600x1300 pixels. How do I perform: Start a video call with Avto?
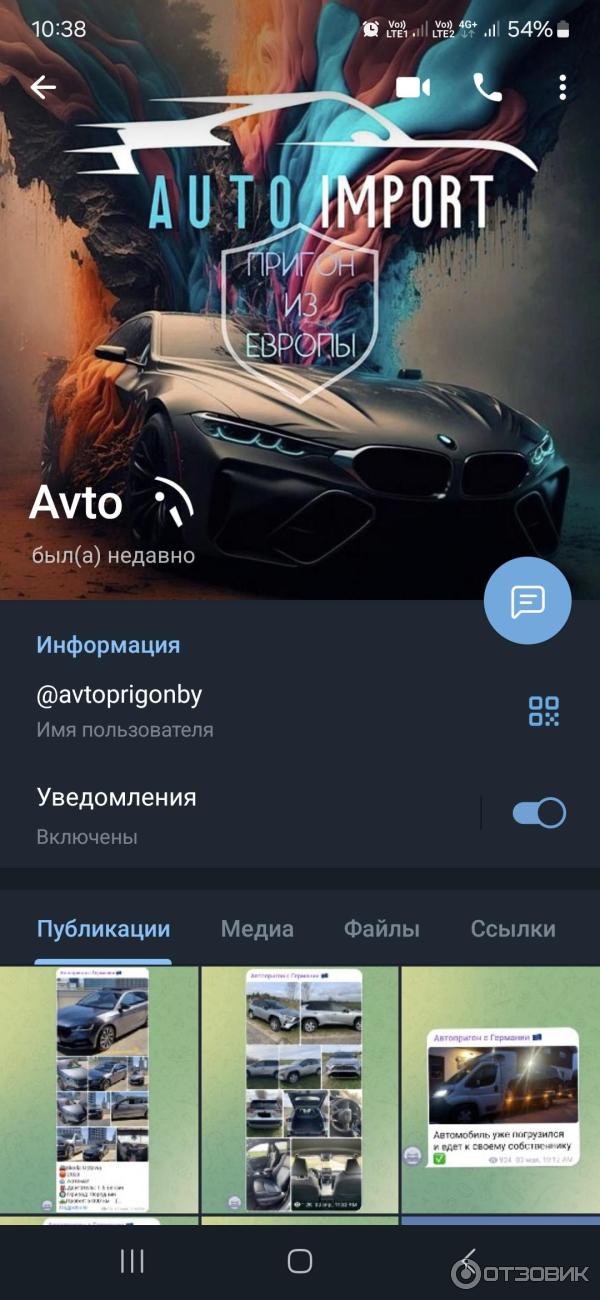point(412,88)
